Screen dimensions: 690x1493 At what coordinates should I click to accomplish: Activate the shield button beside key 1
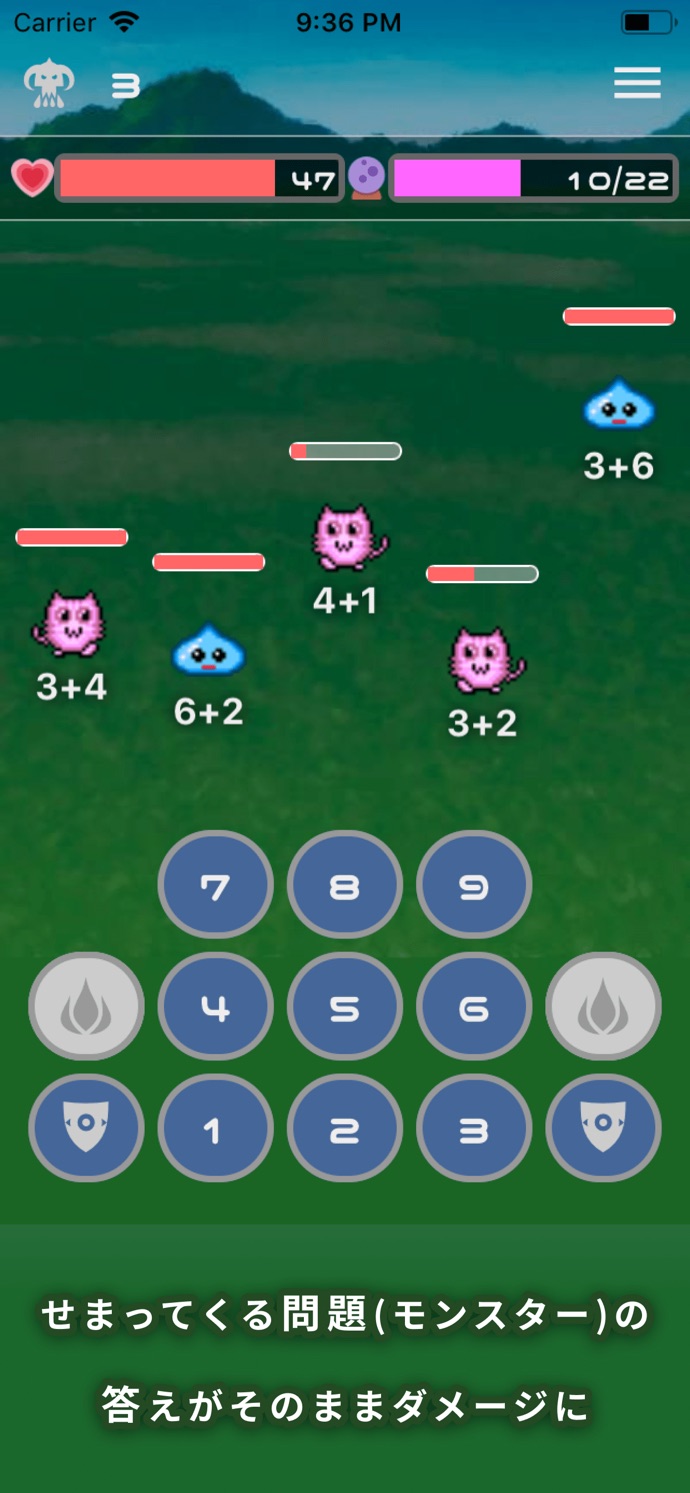86,1129
